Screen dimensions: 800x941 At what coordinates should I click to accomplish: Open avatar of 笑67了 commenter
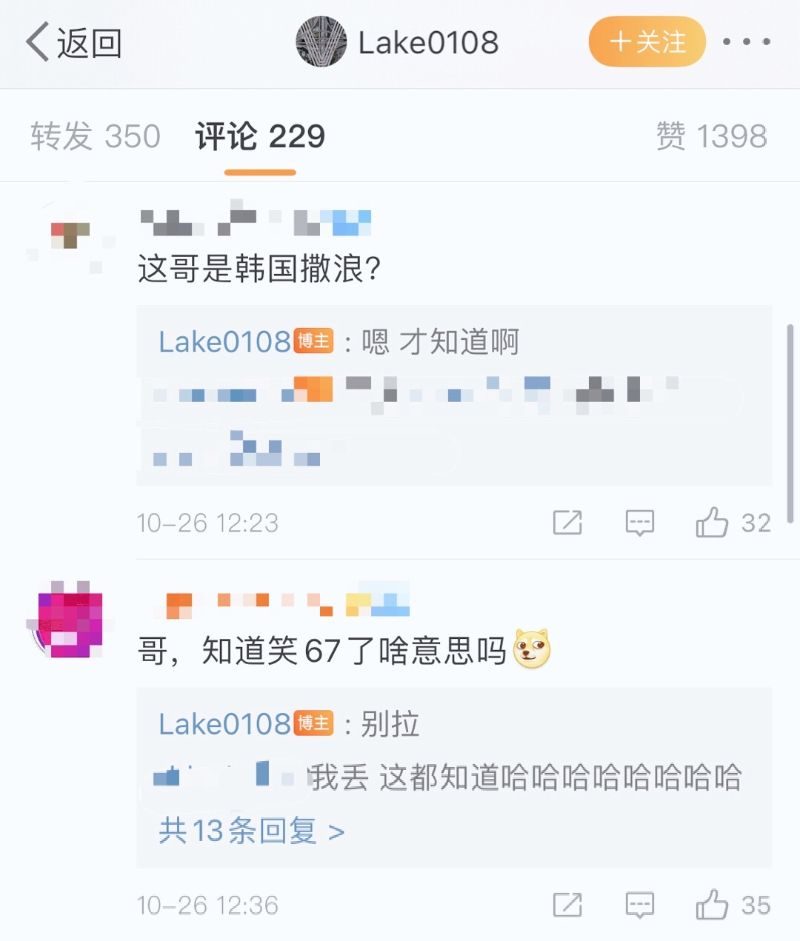(70, 618)
